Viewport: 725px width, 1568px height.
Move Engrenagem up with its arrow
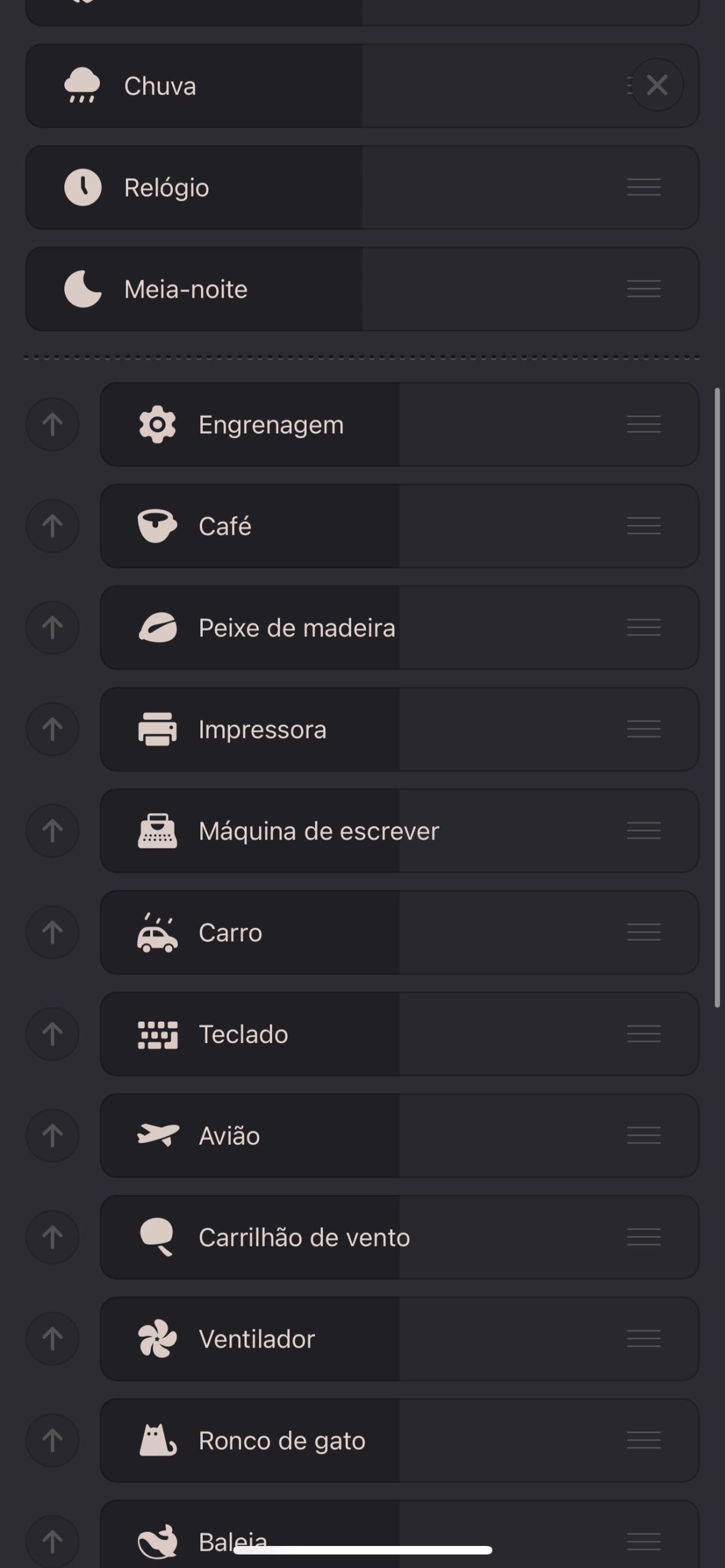point(52,424)
